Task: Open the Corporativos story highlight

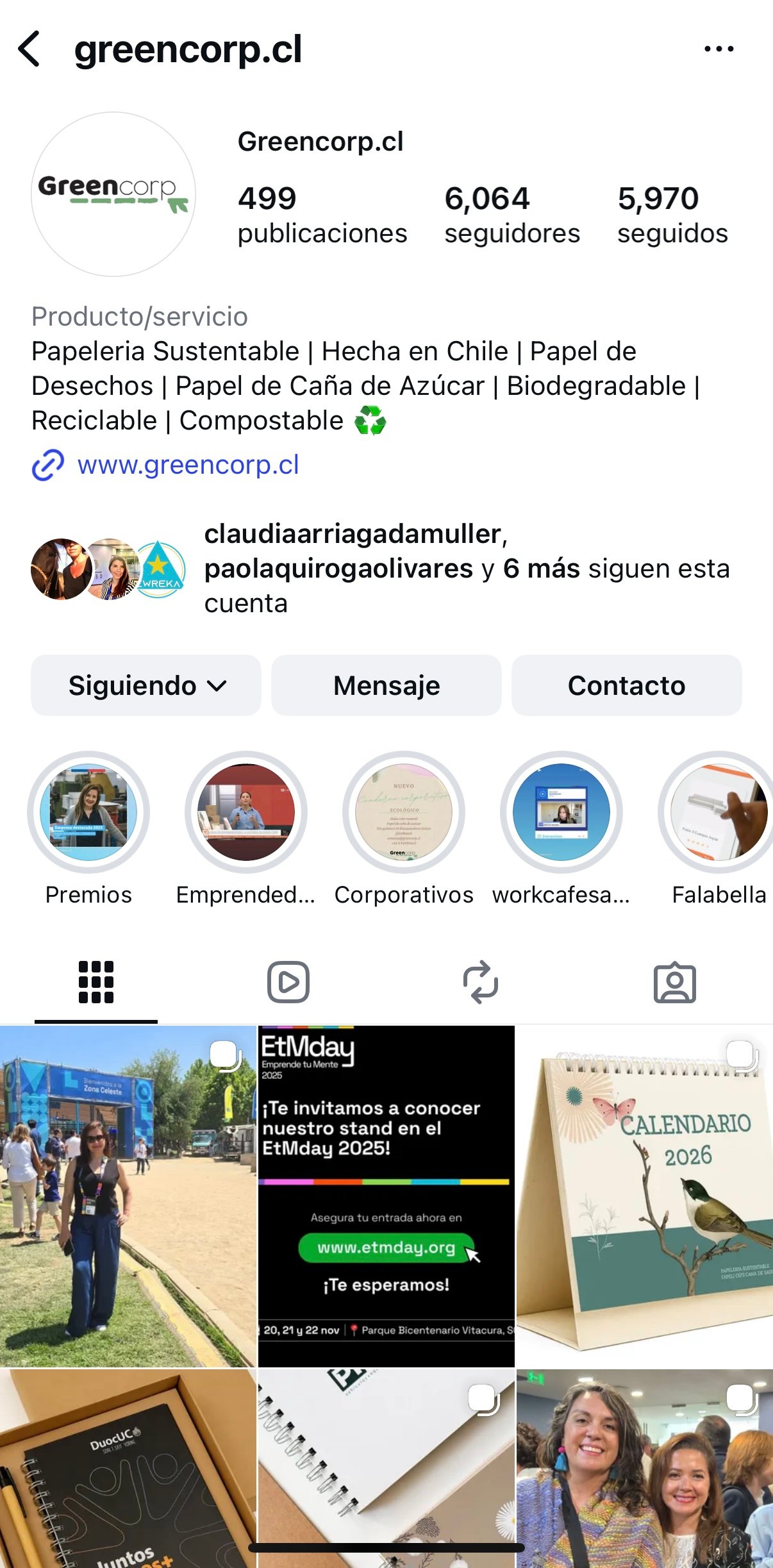Action: [x=404, y=812]
